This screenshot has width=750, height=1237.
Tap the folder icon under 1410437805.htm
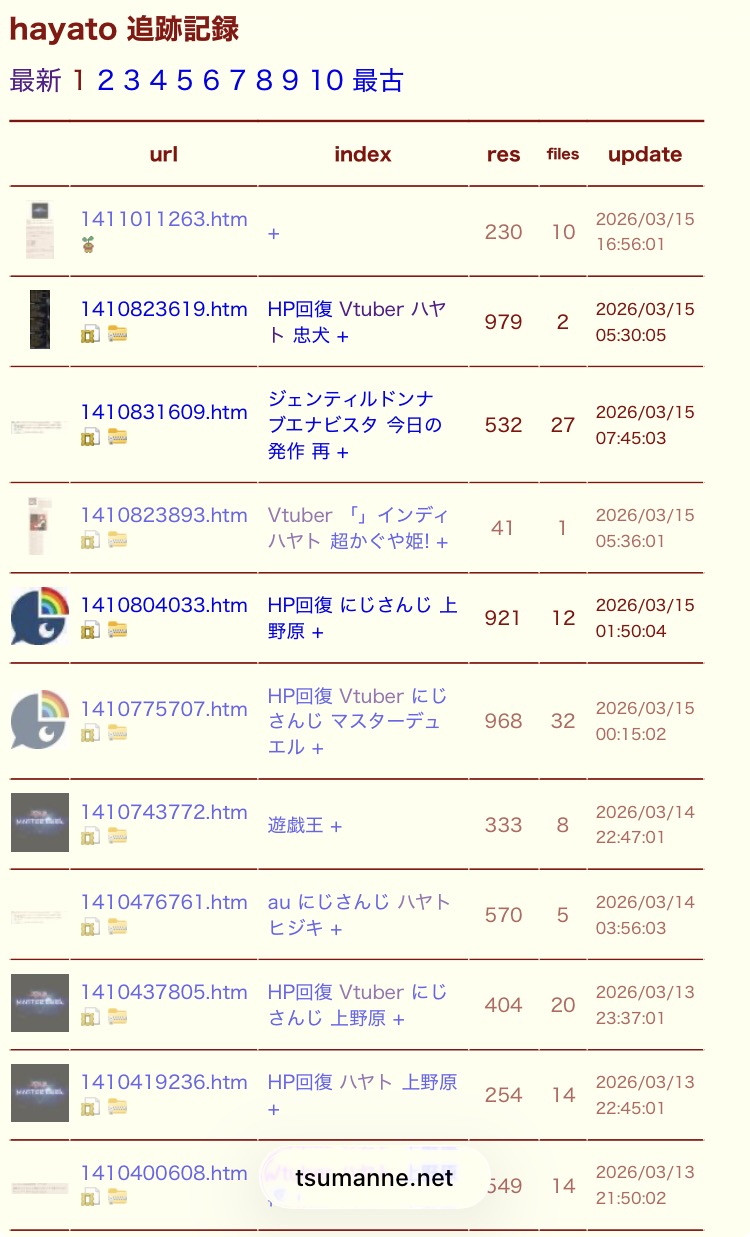click(117, 1017)
